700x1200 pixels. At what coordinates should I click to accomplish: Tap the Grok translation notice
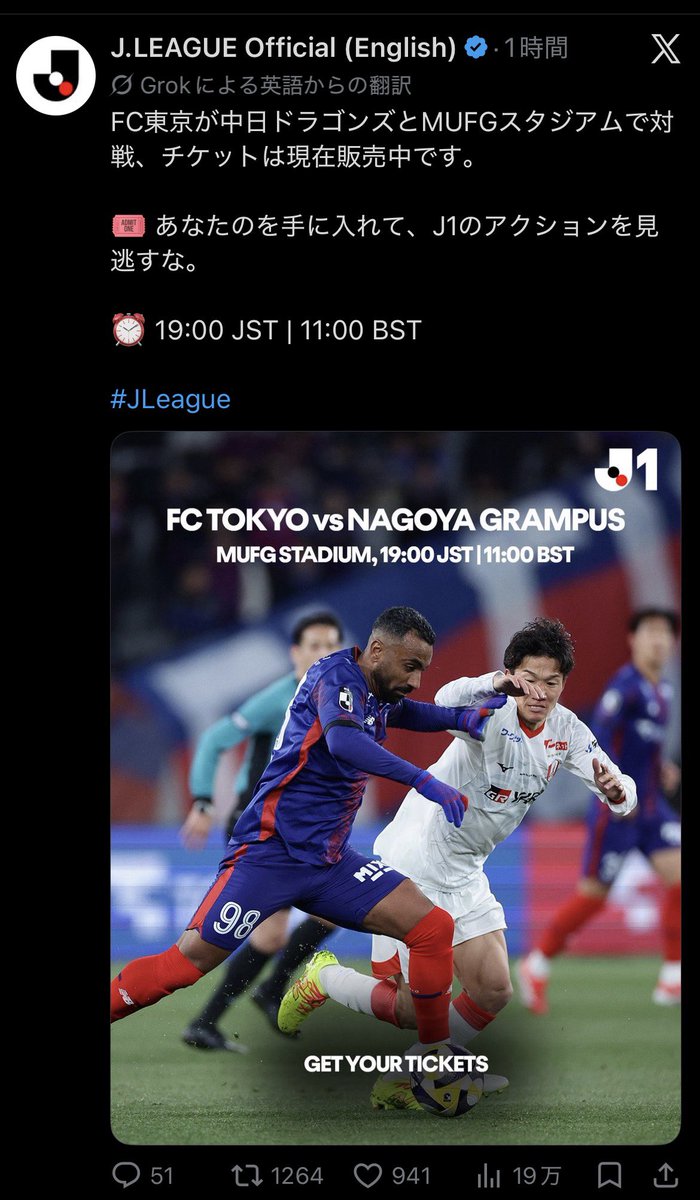click(x=261, y=84)
